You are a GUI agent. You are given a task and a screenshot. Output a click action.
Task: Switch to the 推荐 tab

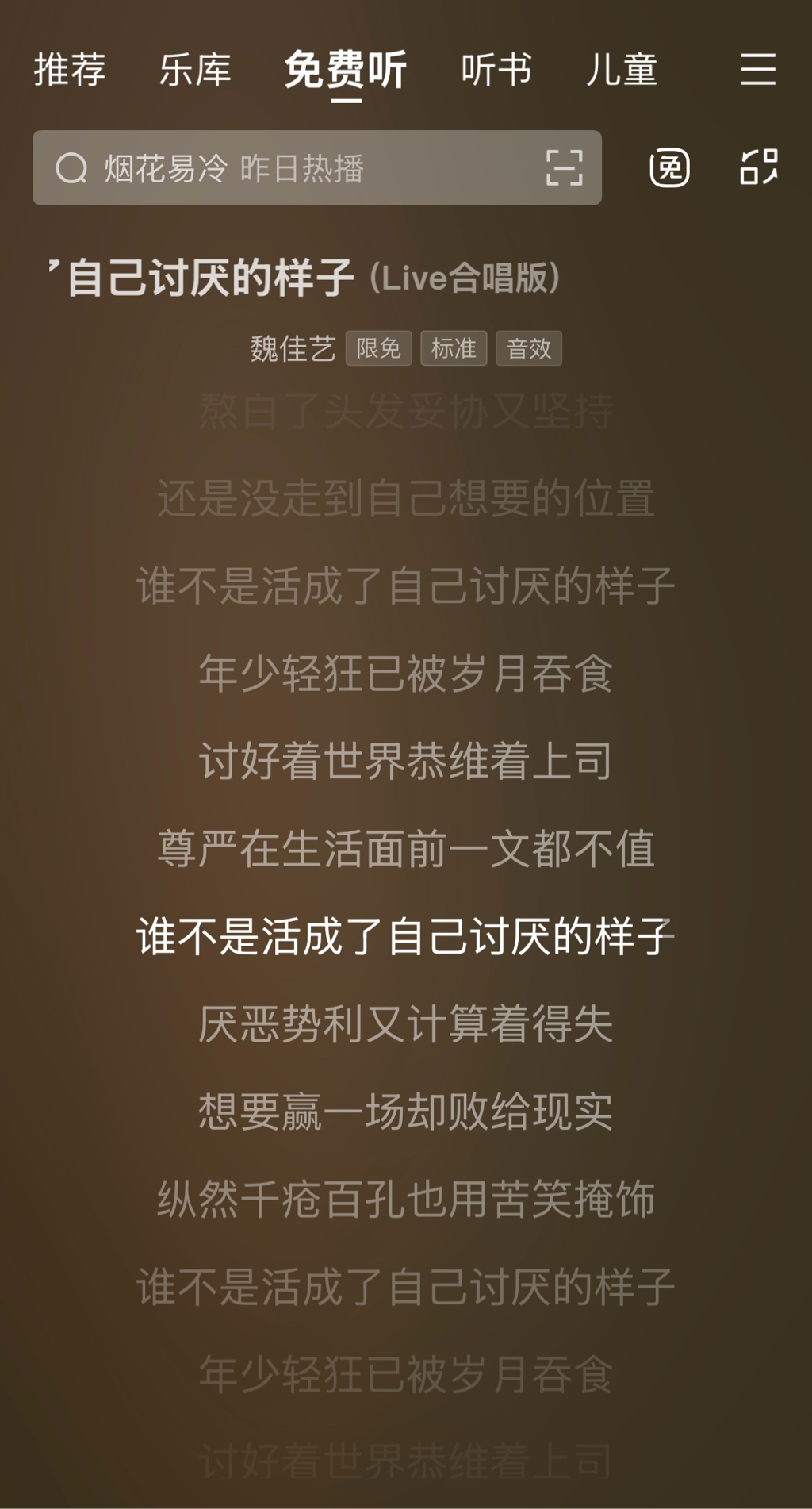point(70,70)
